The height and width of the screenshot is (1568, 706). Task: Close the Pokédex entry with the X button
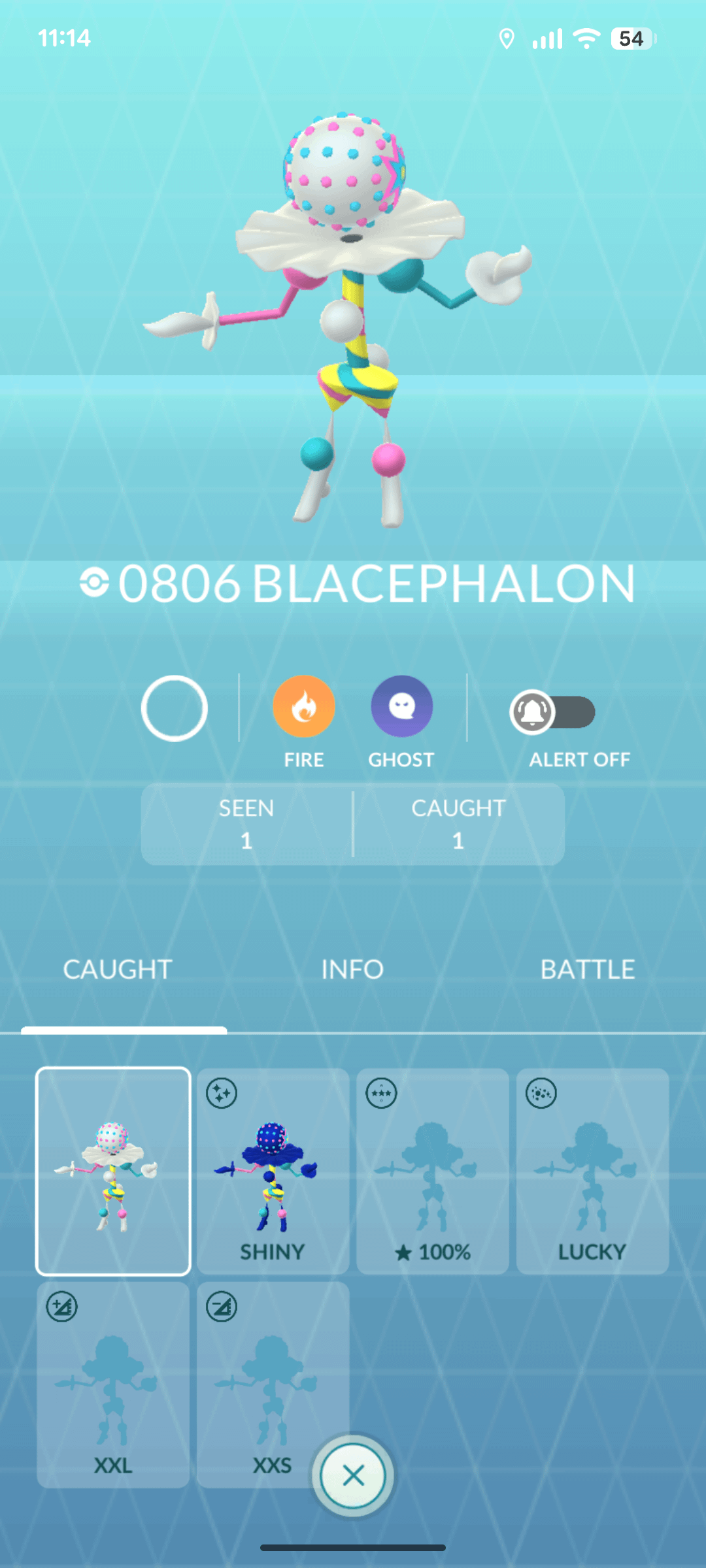click(353, 1475)
